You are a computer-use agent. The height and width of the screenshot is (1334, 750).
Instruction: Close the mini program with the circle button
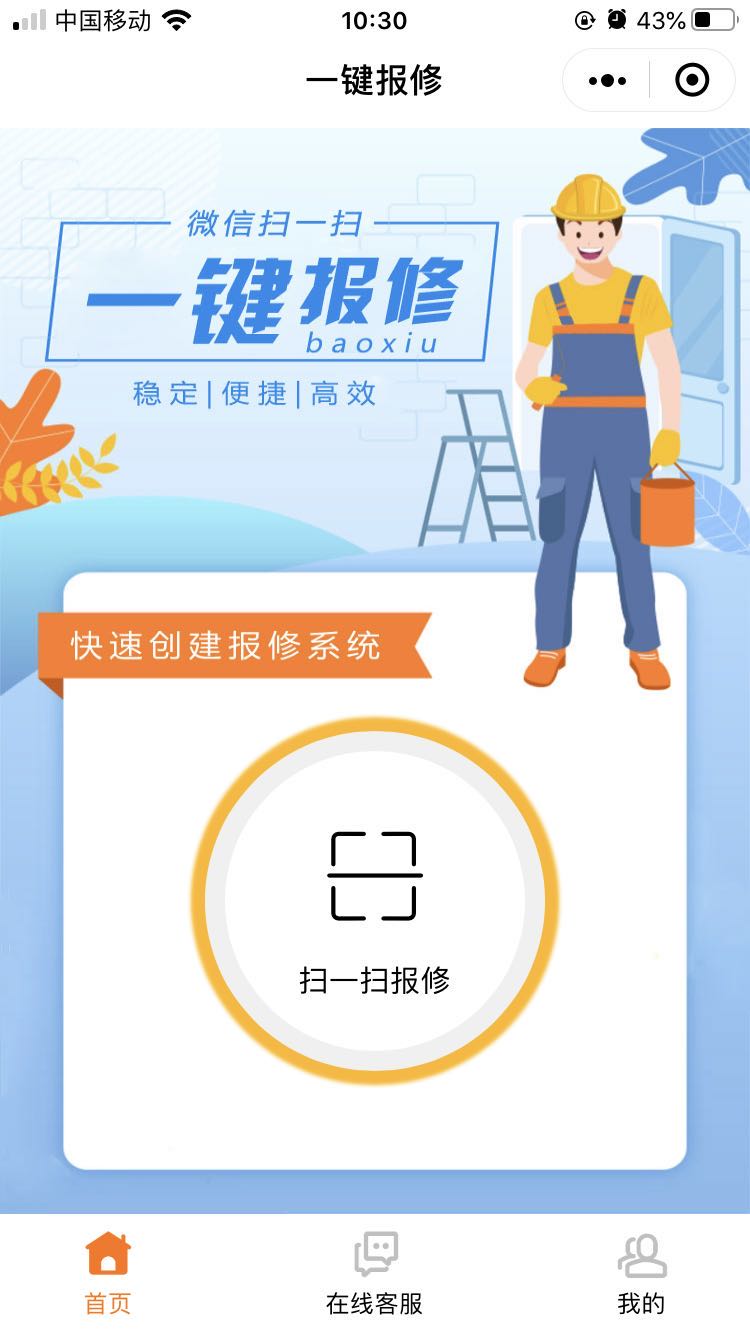692,81
